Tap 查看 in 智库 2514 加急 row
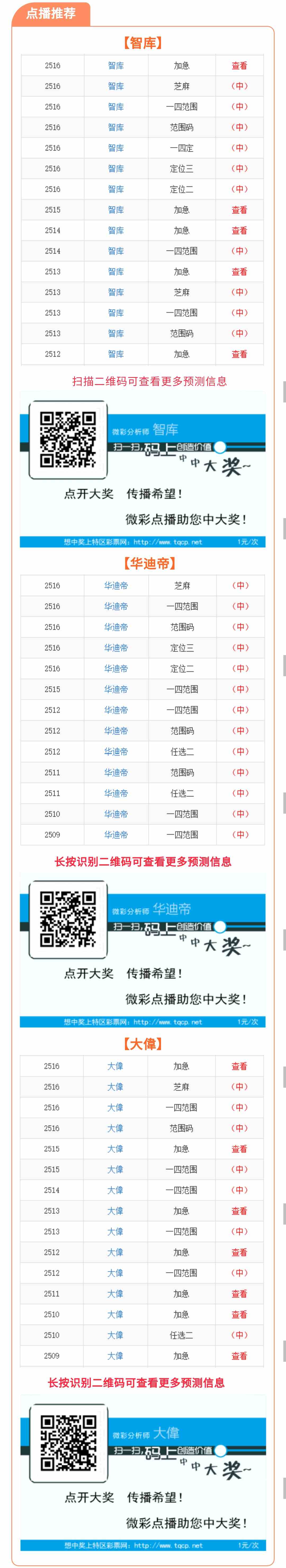 [239, 231]
